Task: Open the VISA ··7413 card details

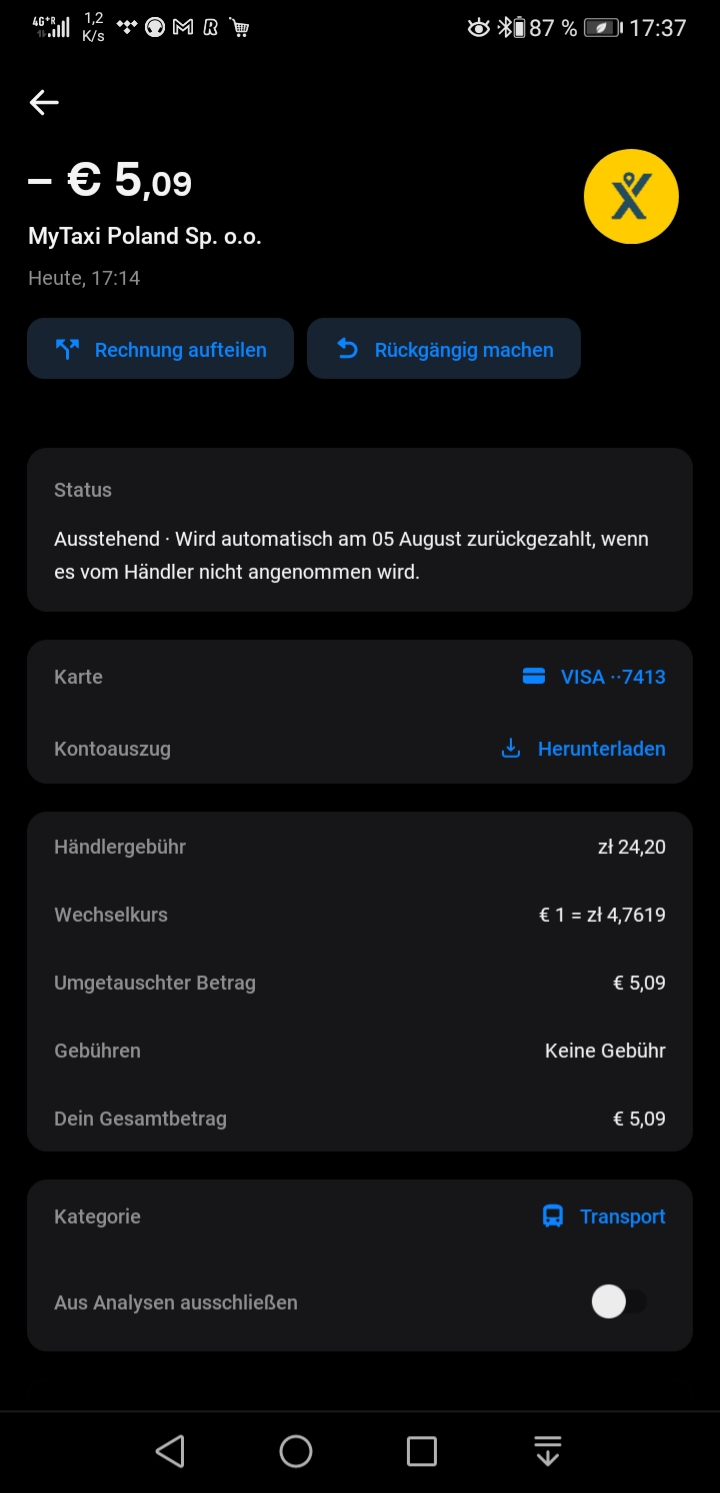Action: click(x=594, y=677)
